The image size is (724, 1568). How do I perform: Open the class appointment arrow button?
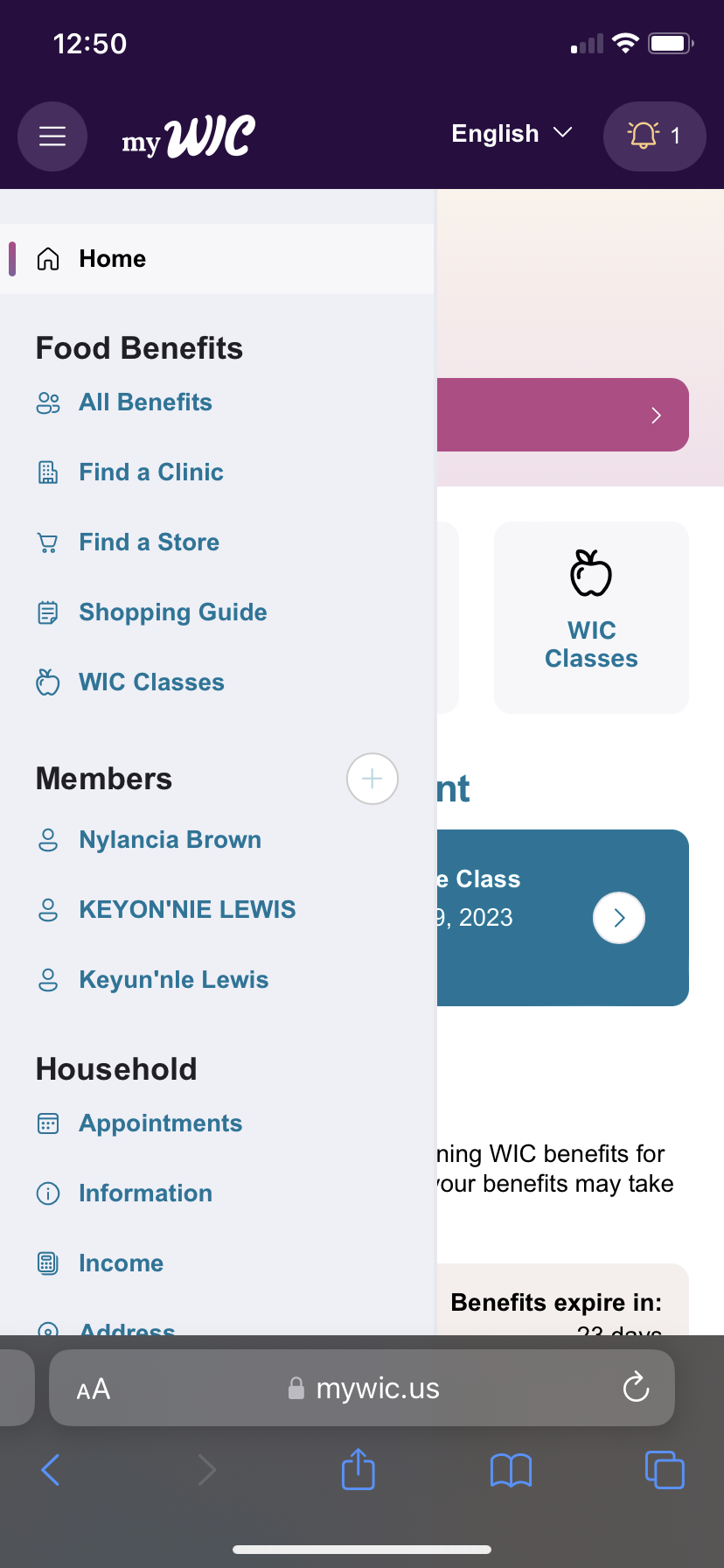pos(619,918)
